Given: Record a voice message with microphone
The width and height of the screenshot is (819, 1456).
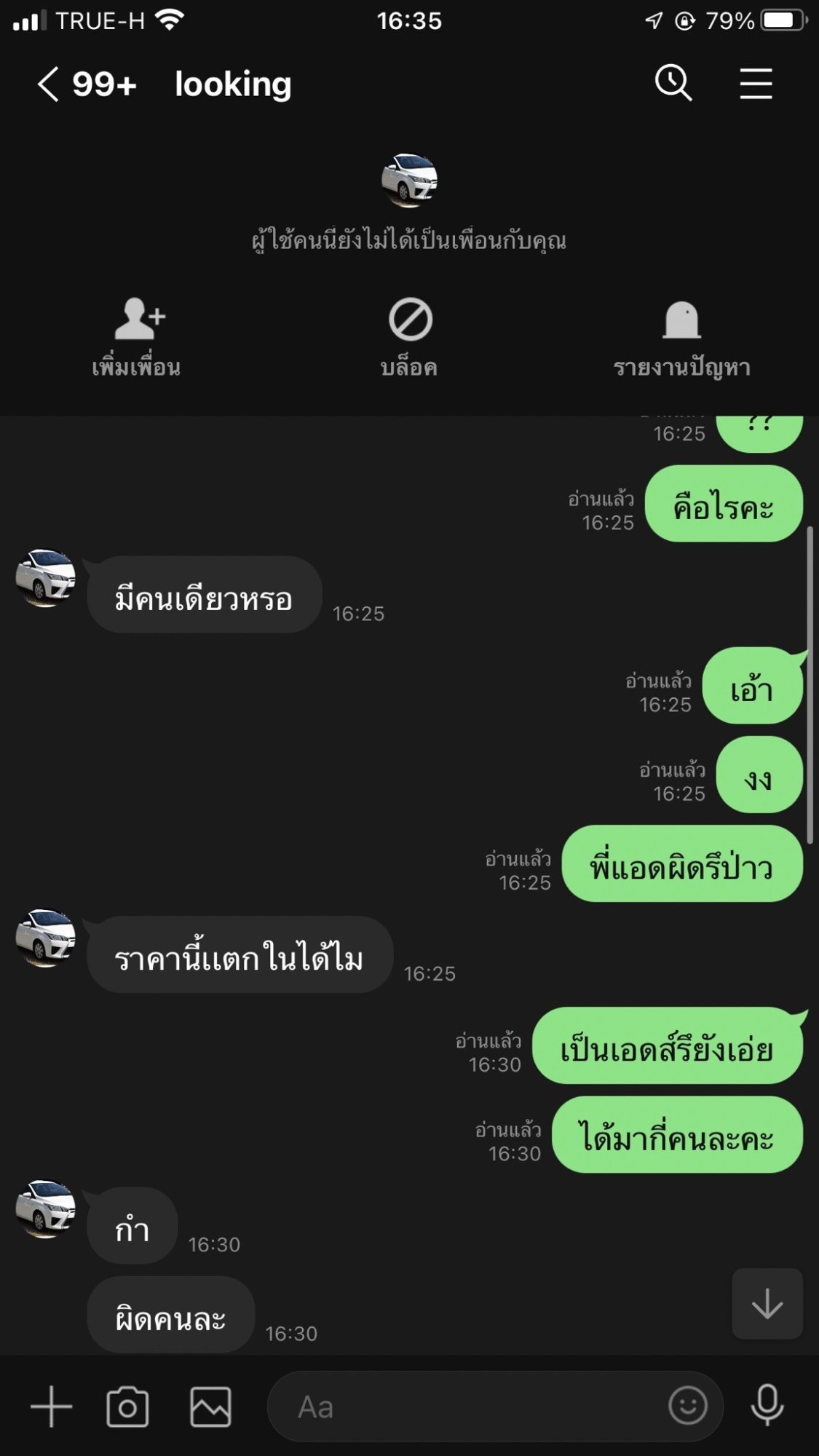Looking at the screenshot, I should coord(767,1406).
